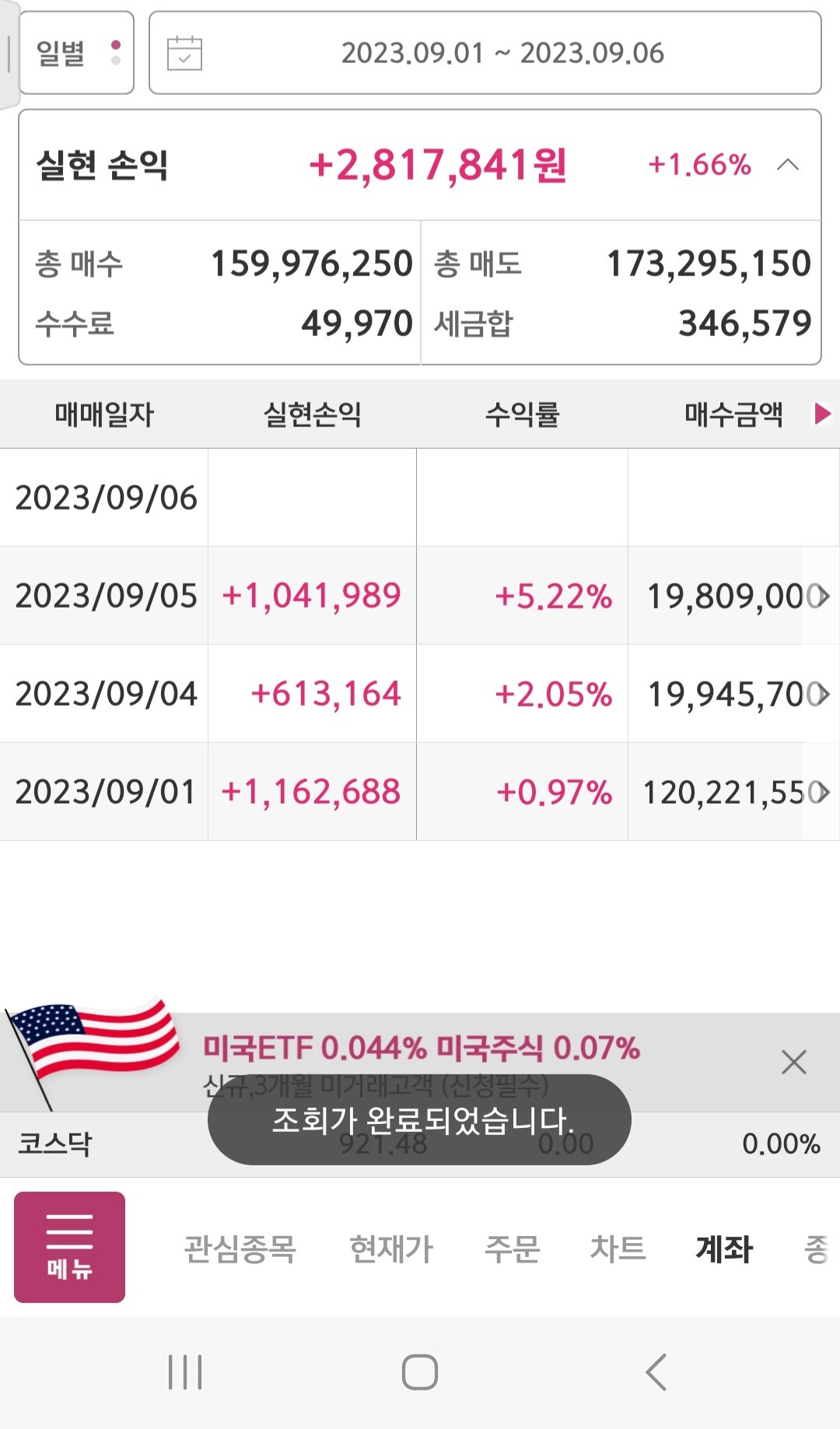Image resolution: width=840 pixels, height=1429 pixels.
Task: Switch to the 차트 tab
Action: coord(618,1249)
